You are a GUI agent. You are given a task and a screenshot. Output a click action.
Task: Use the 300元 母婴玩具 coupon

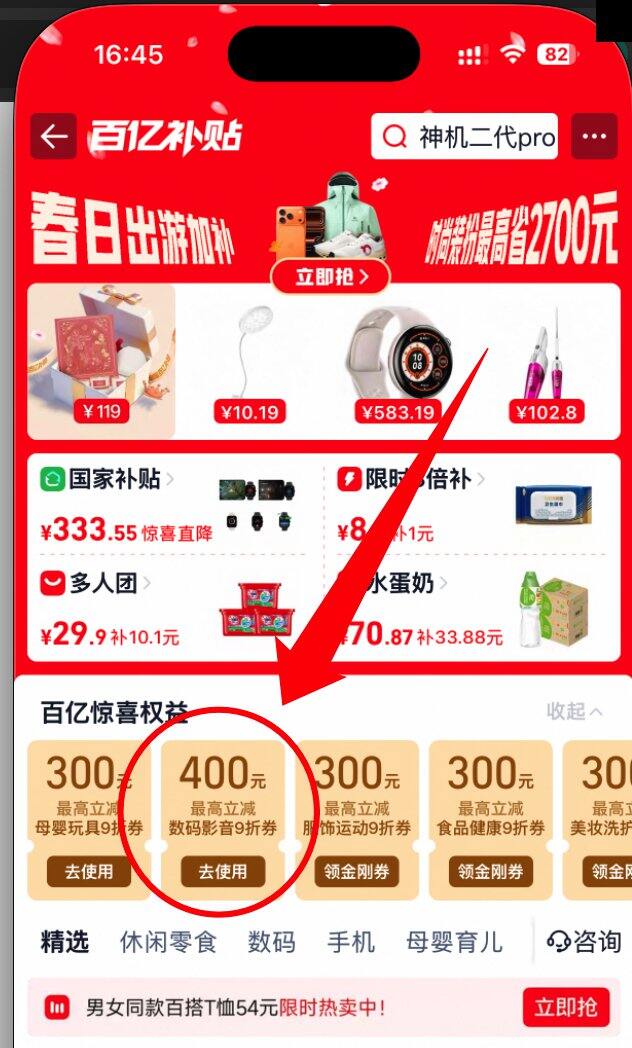point(89,872)
